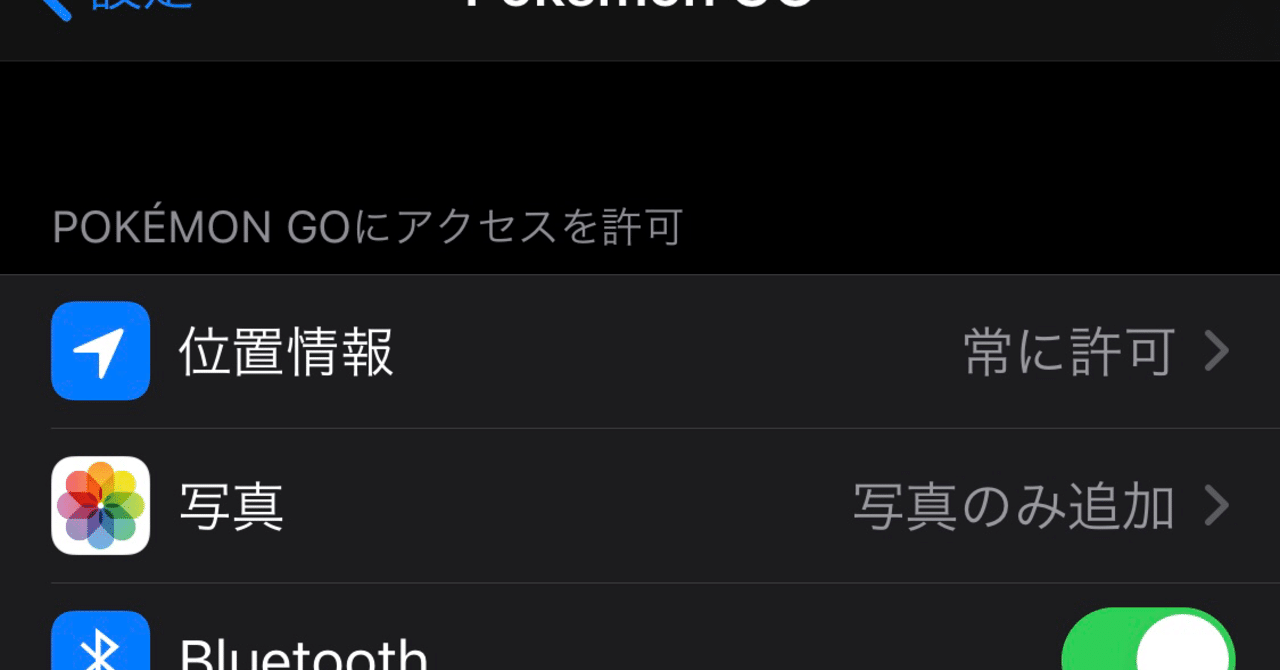Open 位置情報 location permission
Screen dimensions: 1280x670
(640, 352)
